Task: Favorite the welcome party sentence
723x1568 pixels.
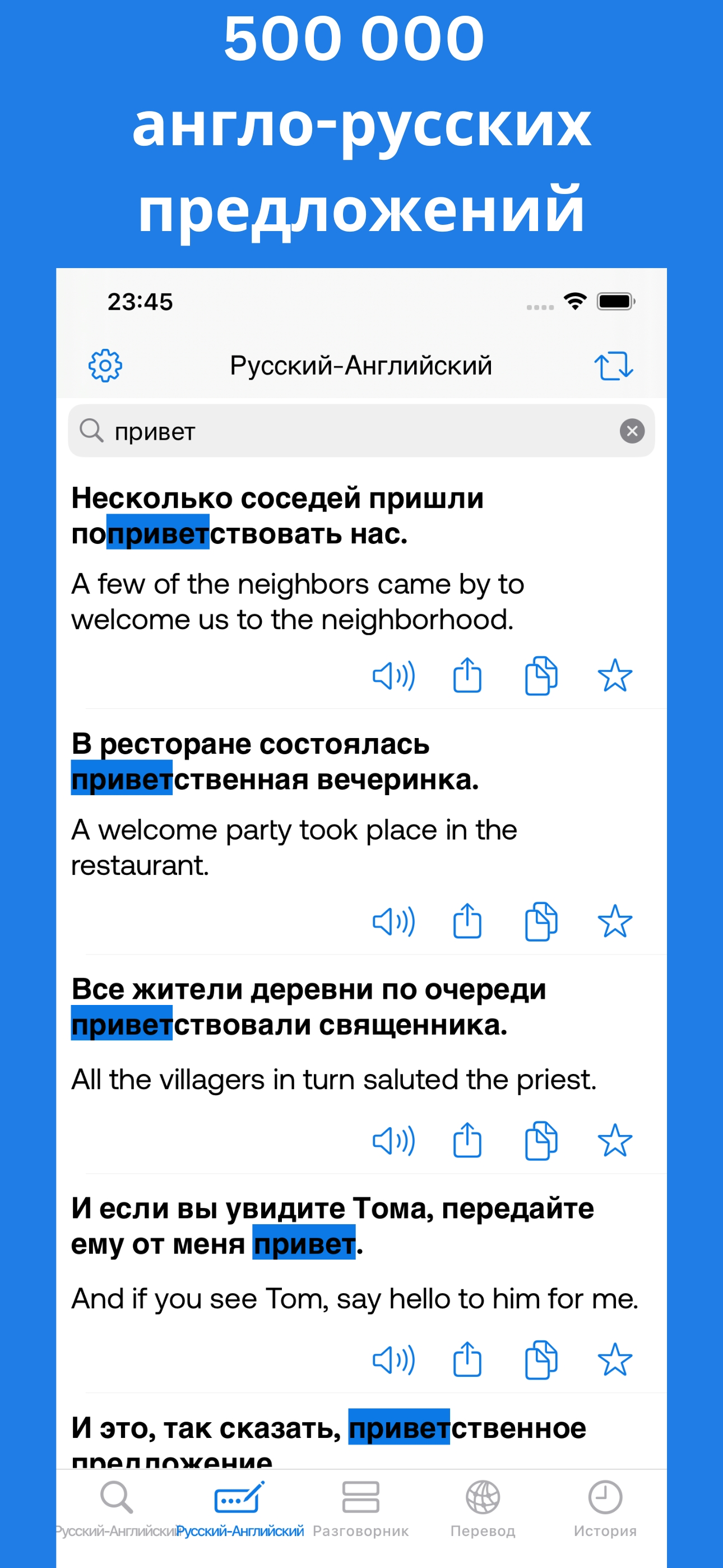Action: coord(615,921)
